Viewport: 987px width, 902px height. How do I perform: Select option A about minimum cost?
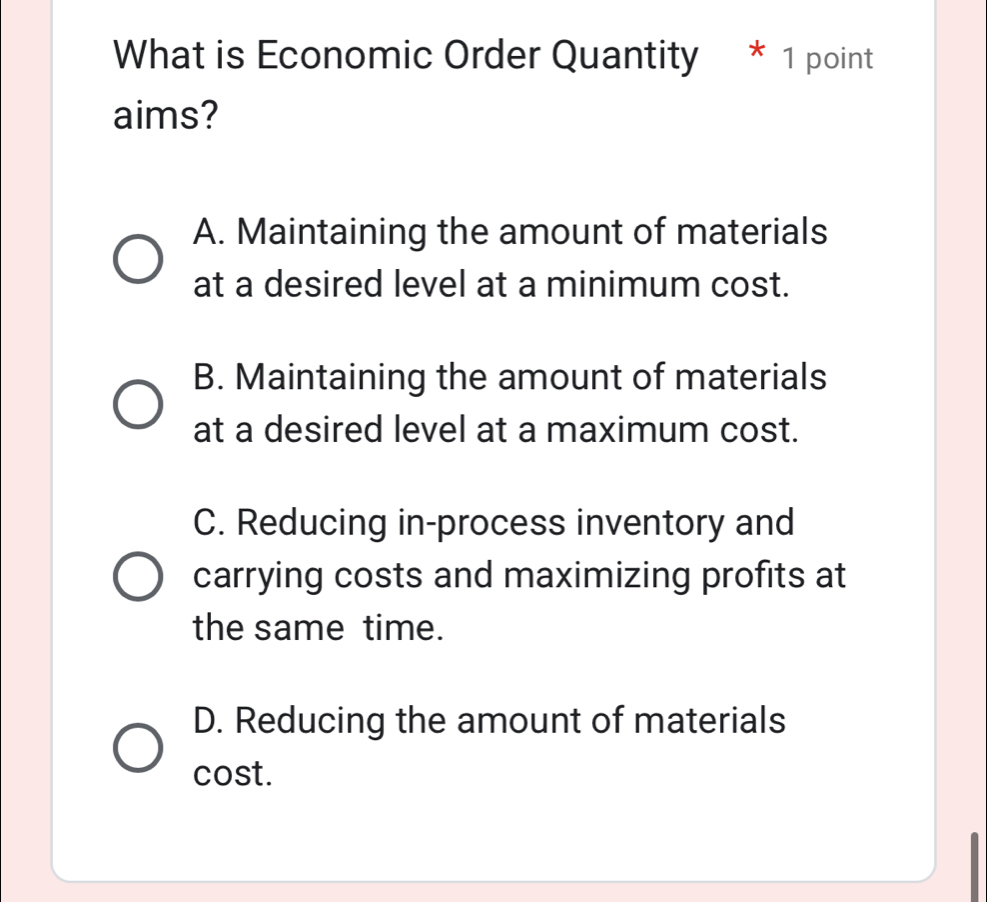138,259
